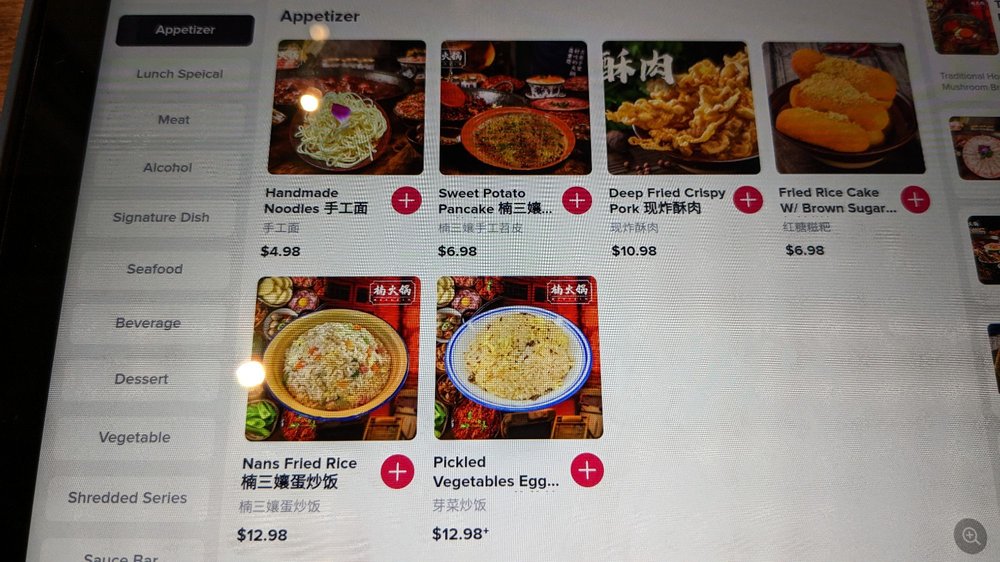
Task: Add Handmade Noodles to the order
Action: [x=406, y=200]
